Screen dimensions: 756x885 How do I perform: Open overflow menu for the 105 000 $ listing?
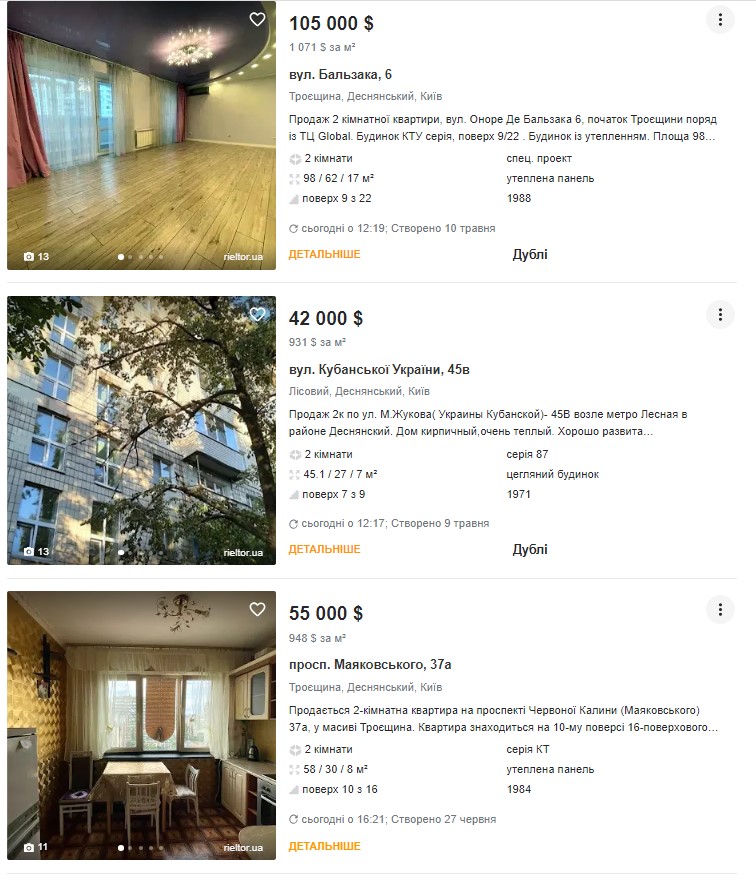(720, 20)
